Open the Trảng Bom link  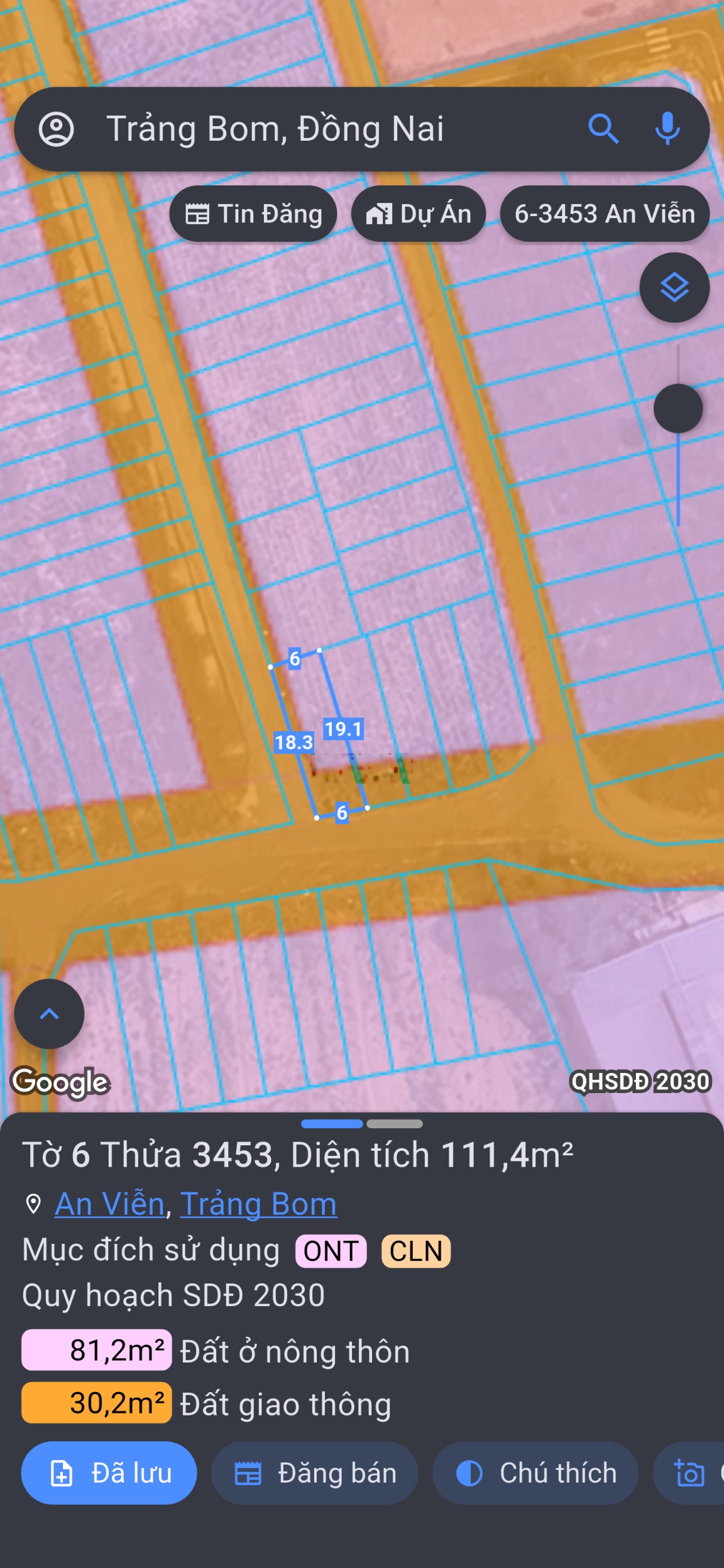(x=258, y=1204)
